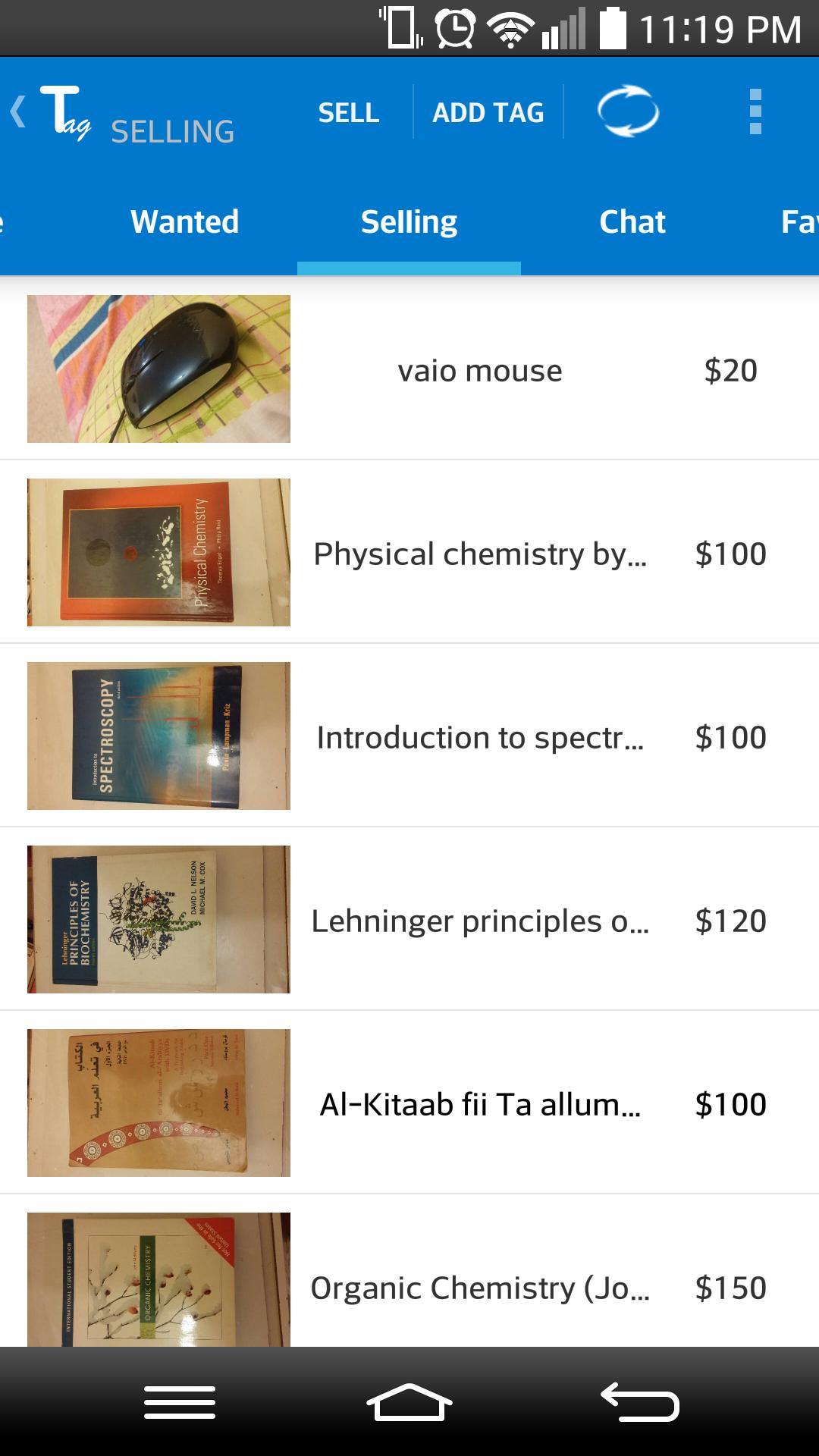Switch to the Wanted tab
This screenshot has height=1456, width=819.
coord(185,222)
